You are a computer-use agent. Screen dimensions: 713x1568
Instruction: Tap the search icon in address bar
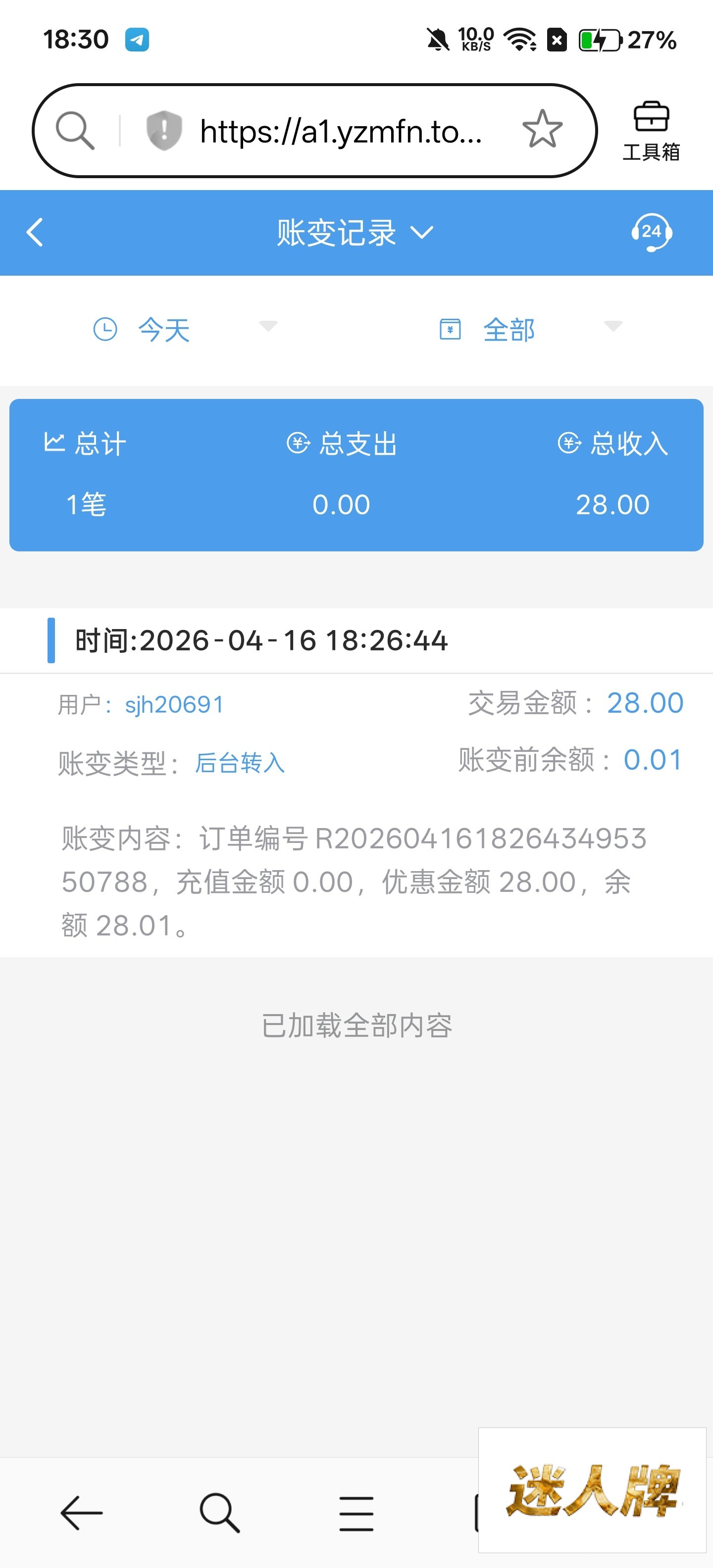tap(75, 130)
